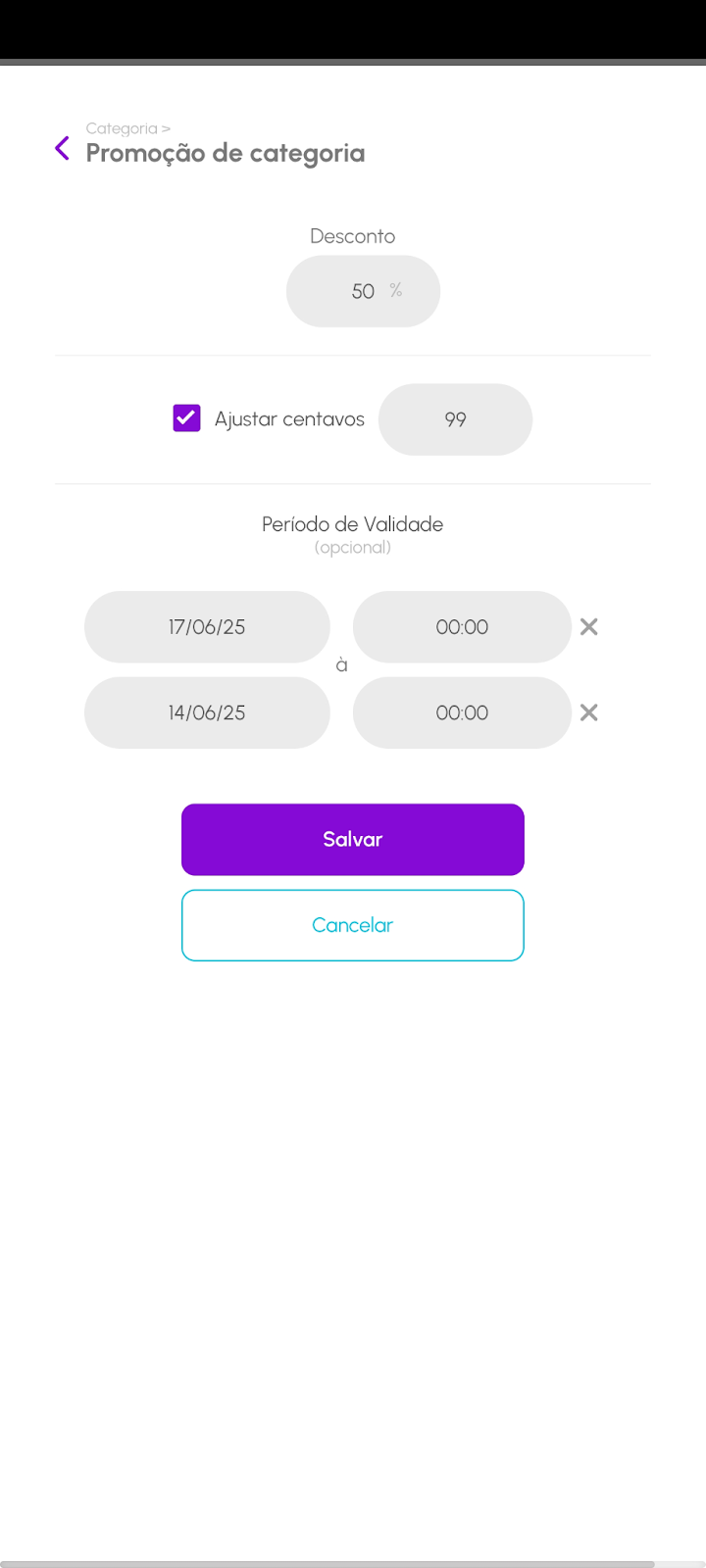Clear the start date row with the X
The width and height of the screenshot is (706, 1568).
pos(588,627)
